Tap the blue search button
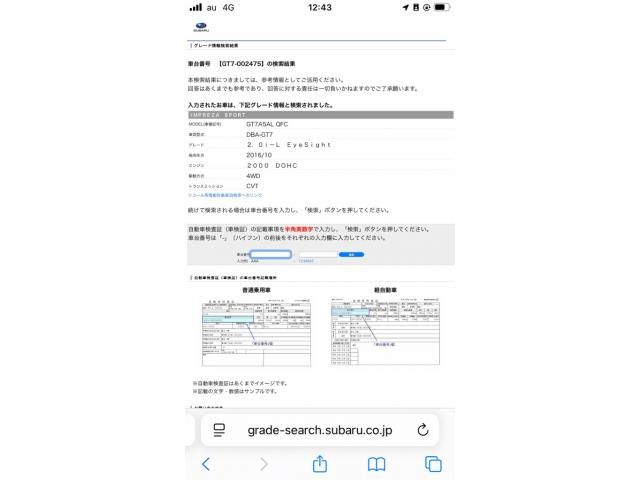Viewport: 640px width, 480px height. coord(351,254)
